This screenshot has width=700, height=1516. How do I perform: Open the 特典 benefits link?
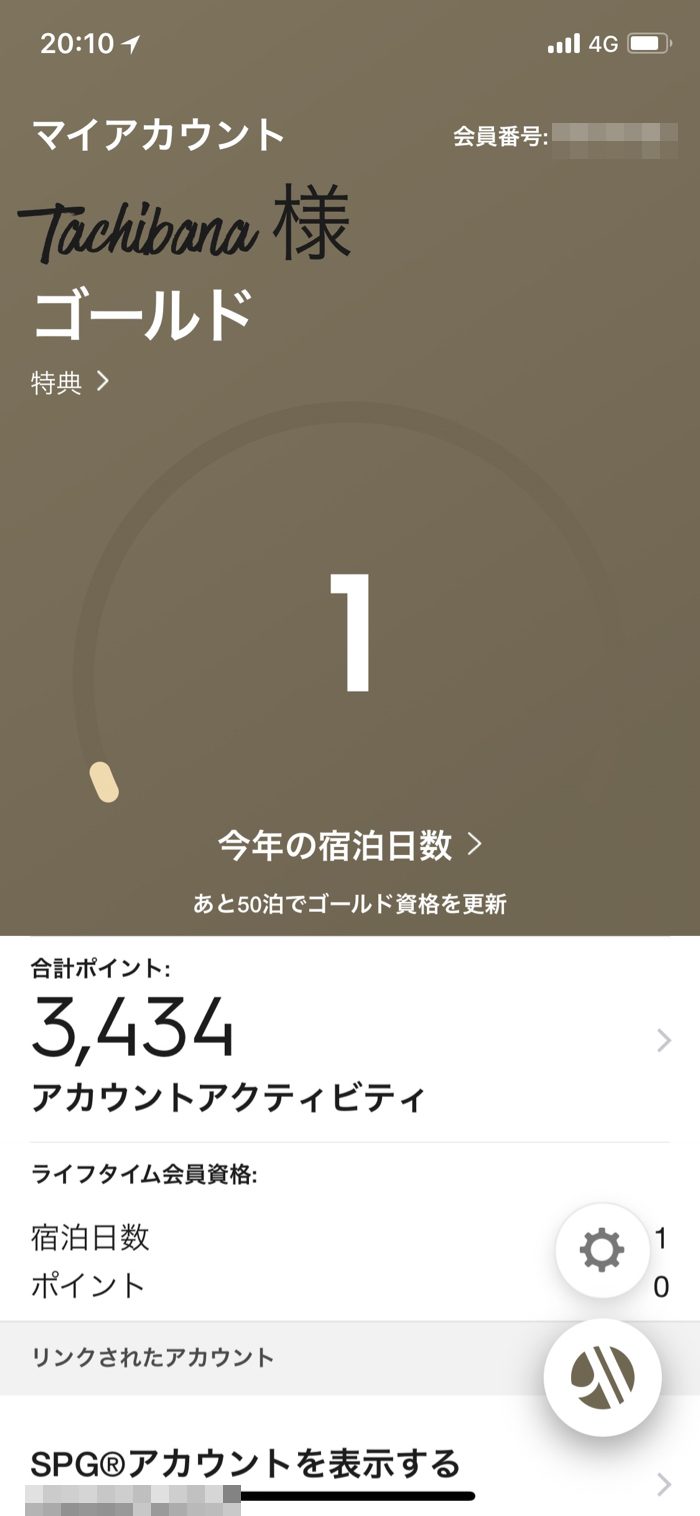(x=70, y=382)
